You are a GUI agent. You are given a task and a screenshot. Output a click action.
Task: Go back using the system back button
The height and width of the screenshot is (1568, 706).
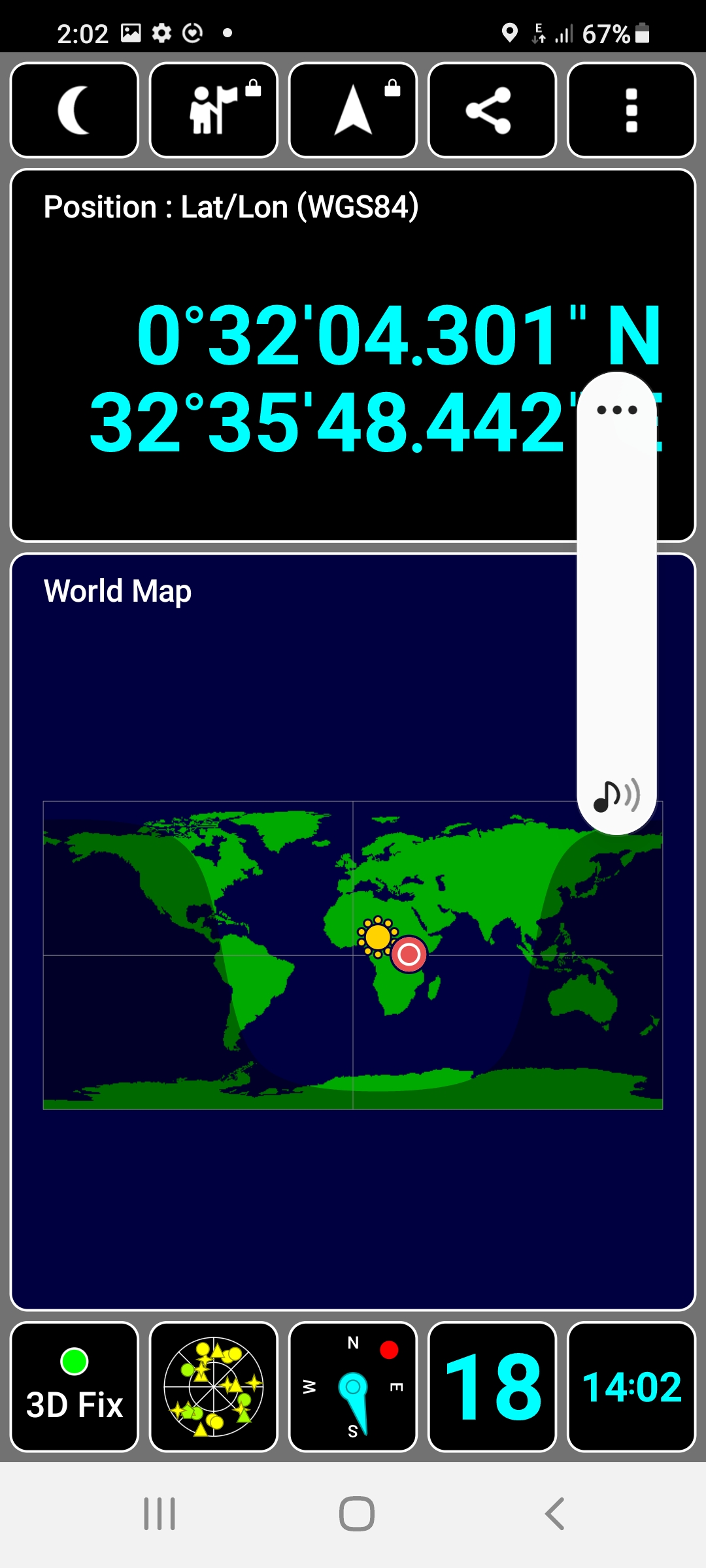pyautogui.click(x=555, y=1514)
